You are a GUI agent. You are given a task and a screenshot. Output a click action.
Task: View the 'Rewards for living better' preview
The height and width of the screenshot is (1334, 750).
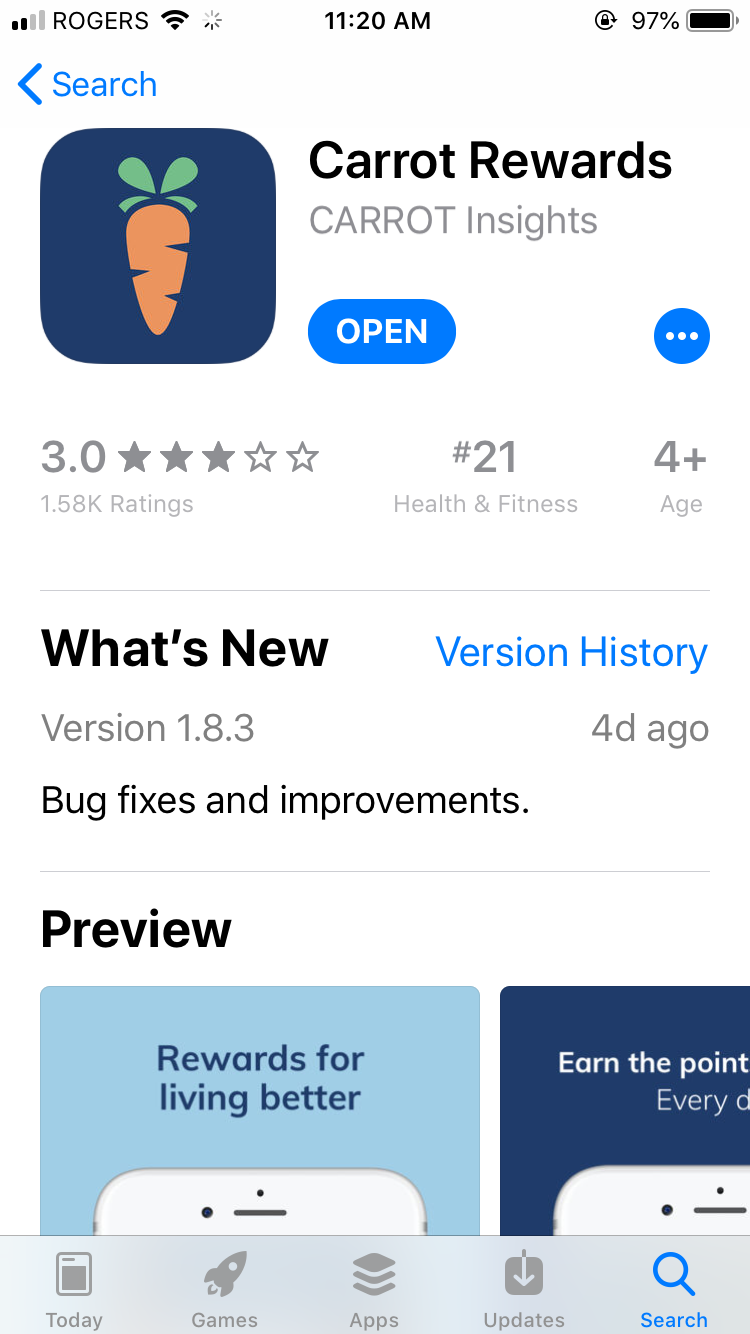point(259,1110)
